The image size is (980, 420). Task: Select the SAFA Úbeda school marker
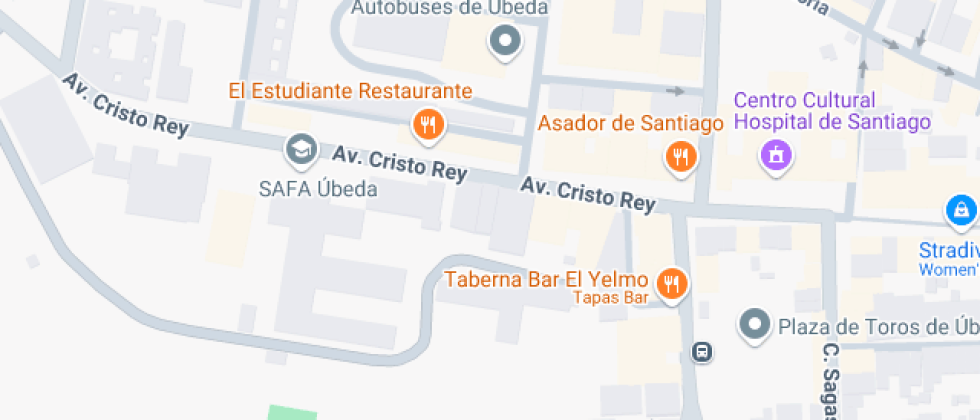[299, 150]
